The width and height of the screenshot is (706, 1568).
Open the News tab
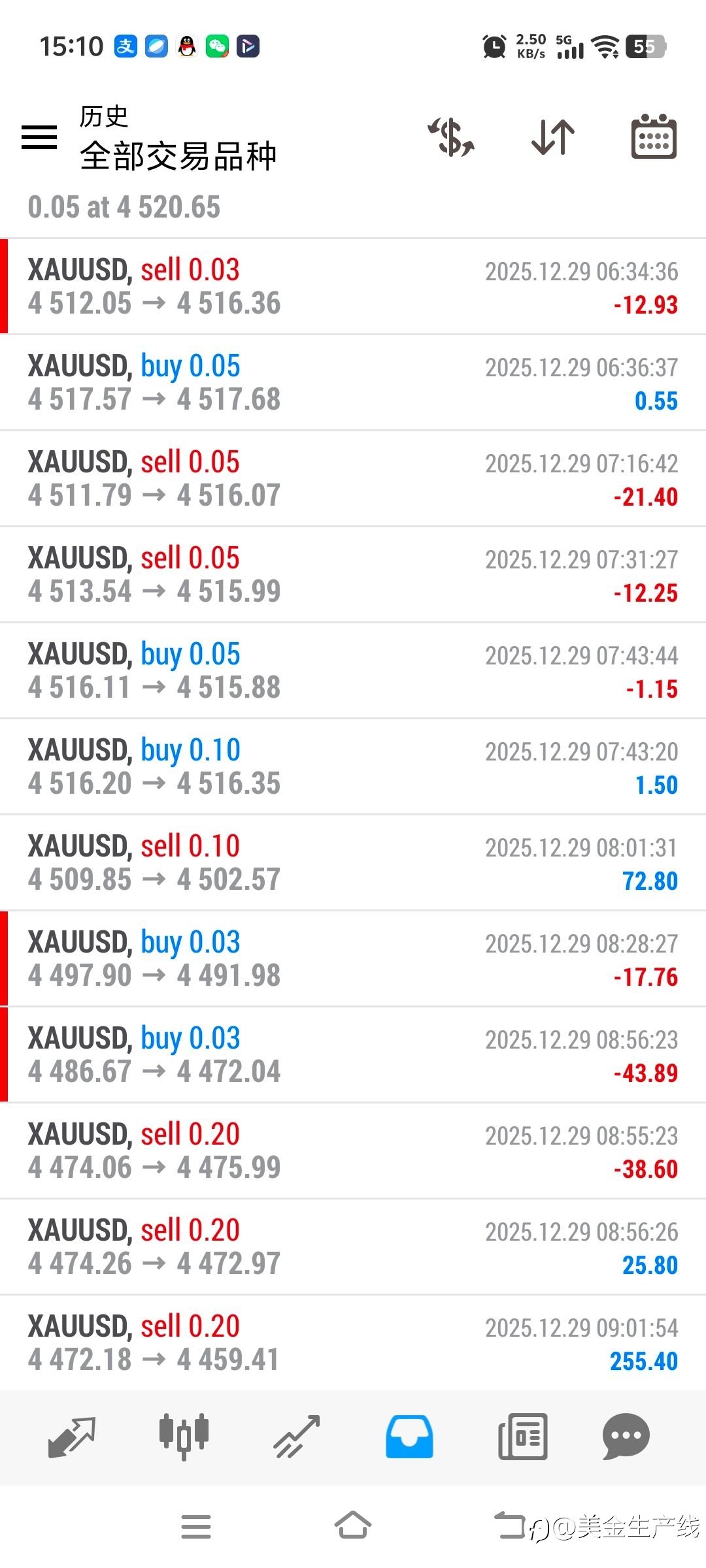[x=522, y=1437]
